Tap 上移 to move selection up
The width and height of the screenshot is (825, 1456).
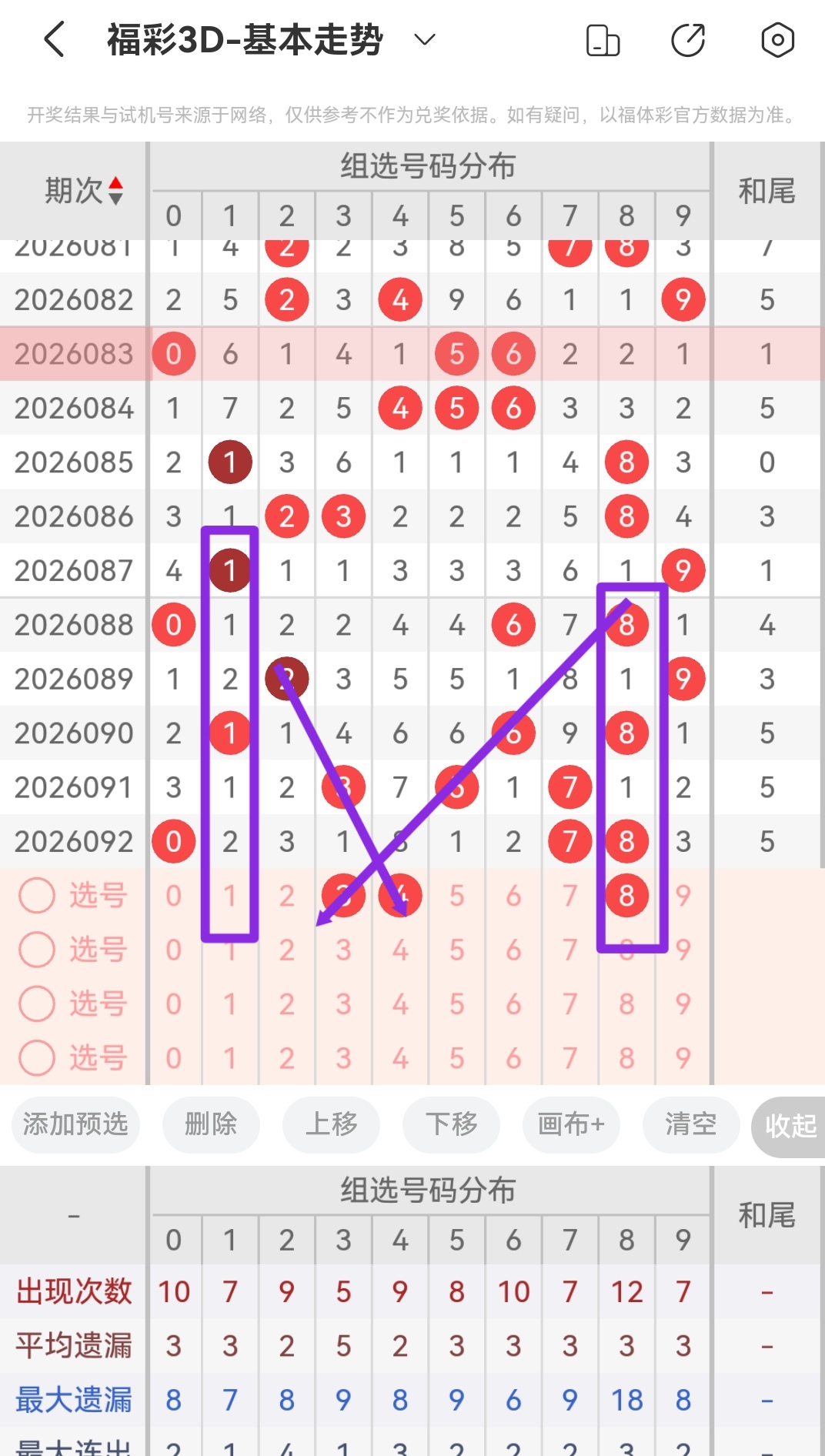click(331, 1125)
